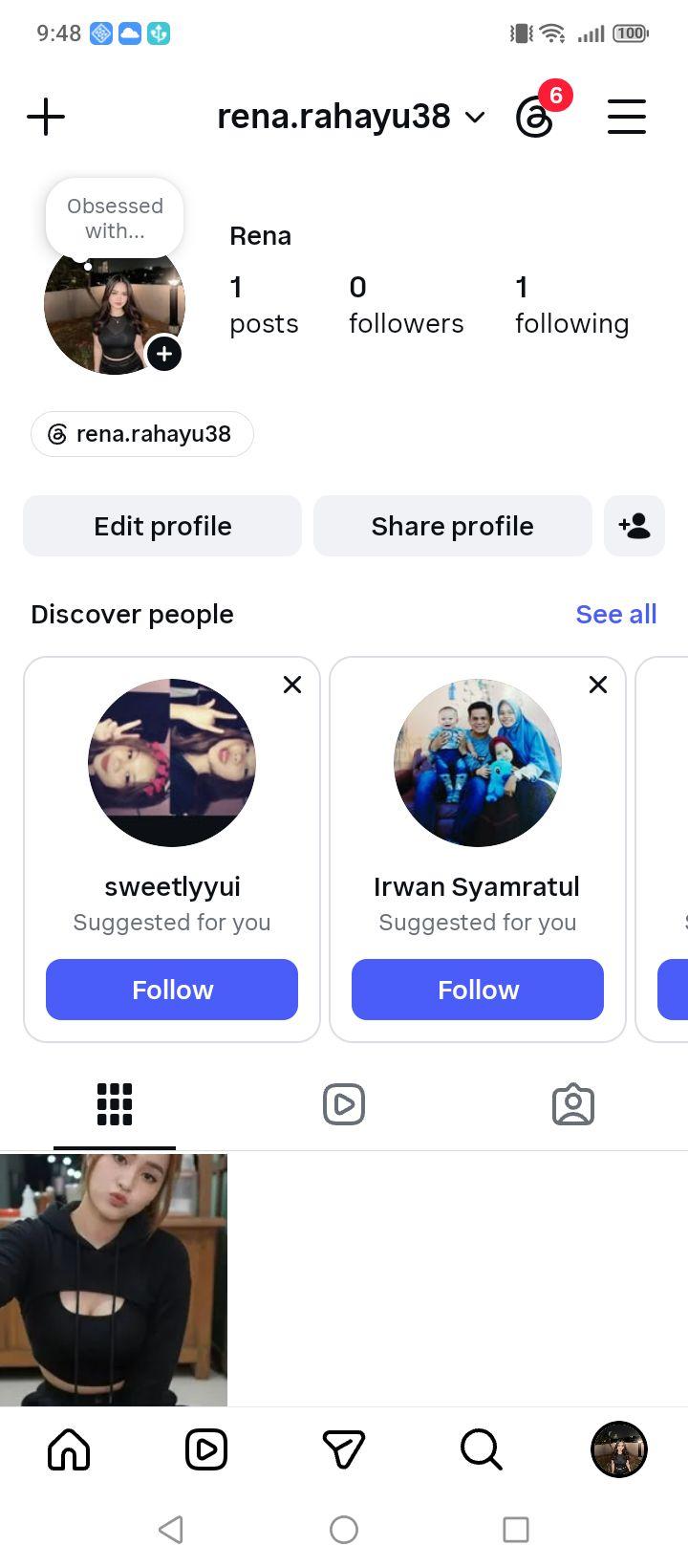Open the posted photo in the grid
Image resolution: width=688 pixels, height=1568 pixels.
[114, 1280]
